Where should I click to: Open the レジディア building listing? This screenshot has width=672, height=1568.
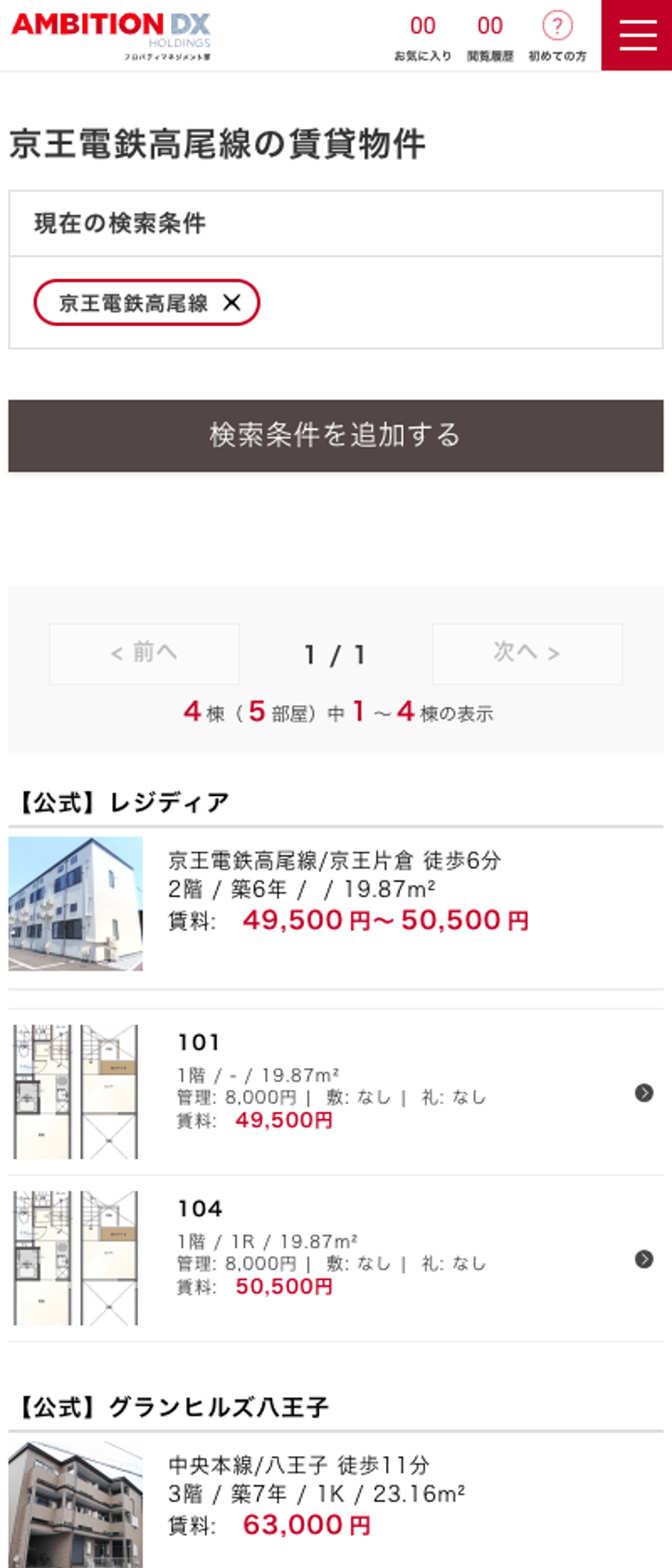[x=124, y=803]
